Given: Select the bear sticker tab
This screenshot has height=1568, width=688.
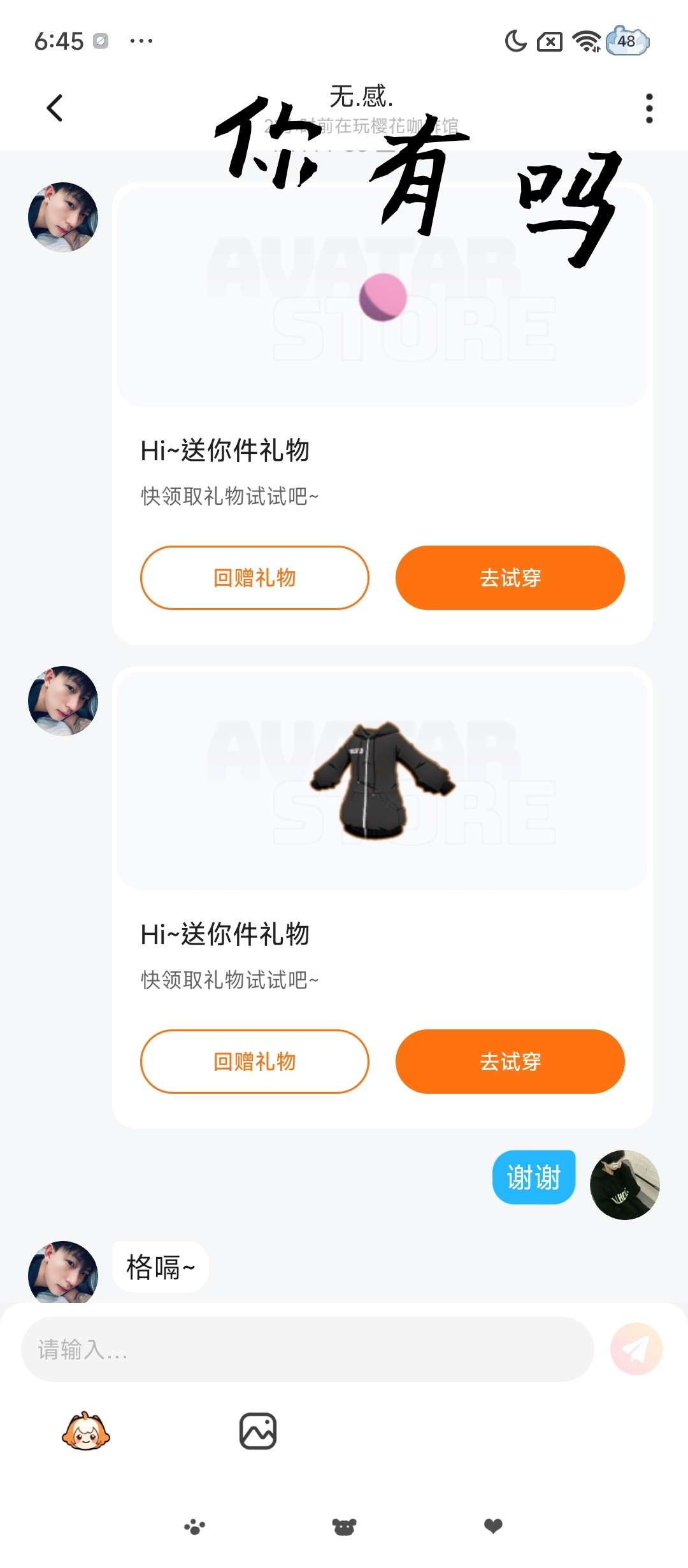Looking at the screenshot, I should pyautogui.click(x=344, y=1527).
